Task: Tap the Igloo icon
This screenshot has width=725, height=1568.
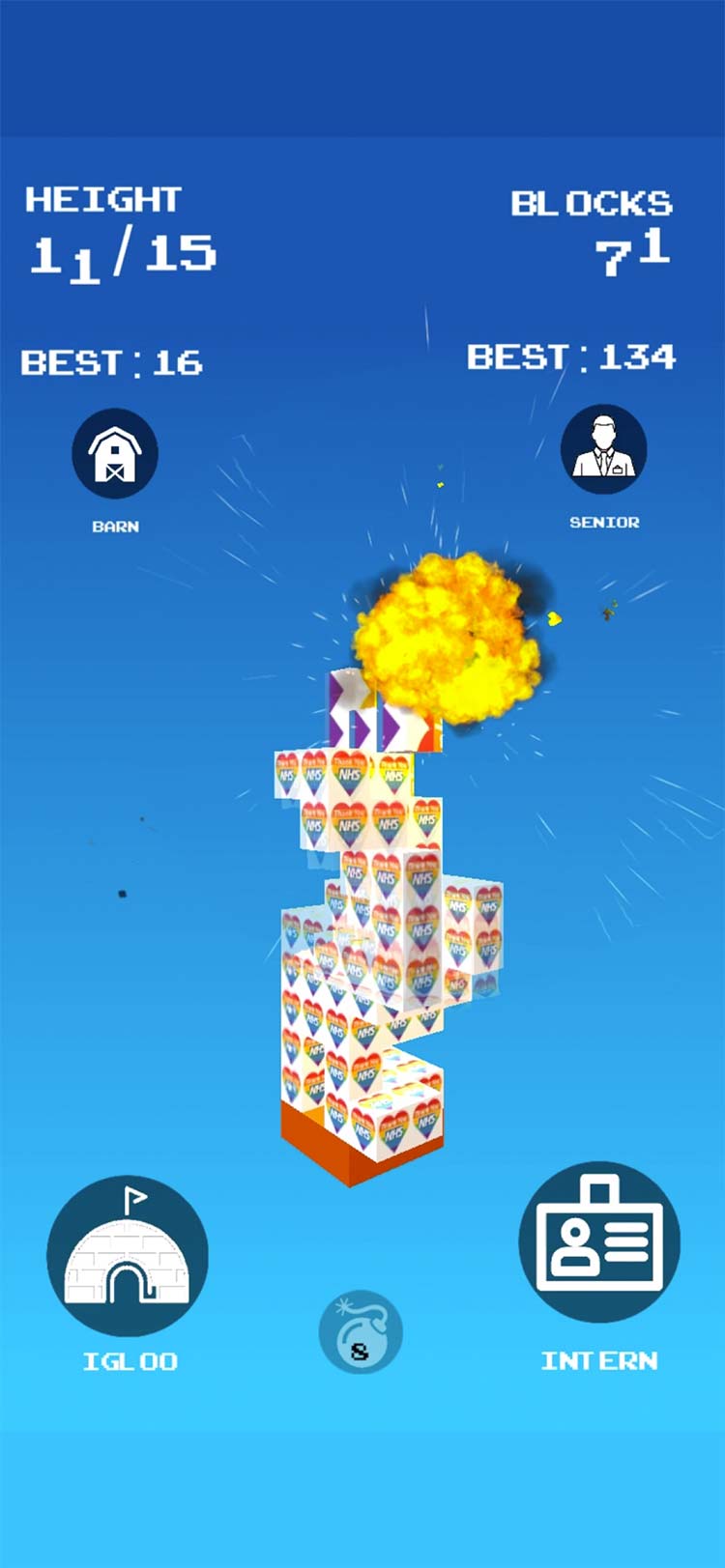Action: 127,1255
